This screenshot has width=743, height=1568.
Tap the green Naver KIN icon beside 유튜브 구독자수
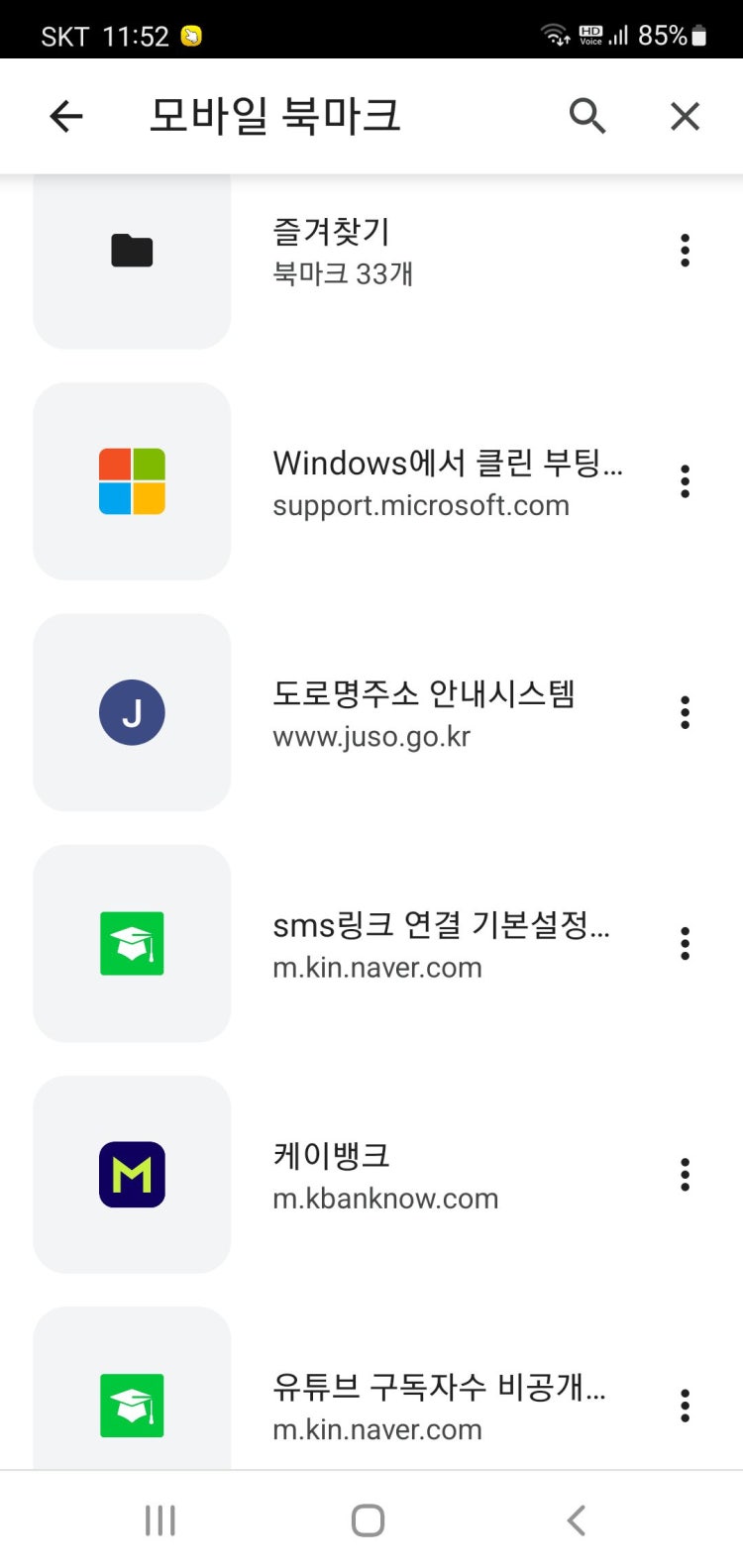click(x=132, y=1406)
